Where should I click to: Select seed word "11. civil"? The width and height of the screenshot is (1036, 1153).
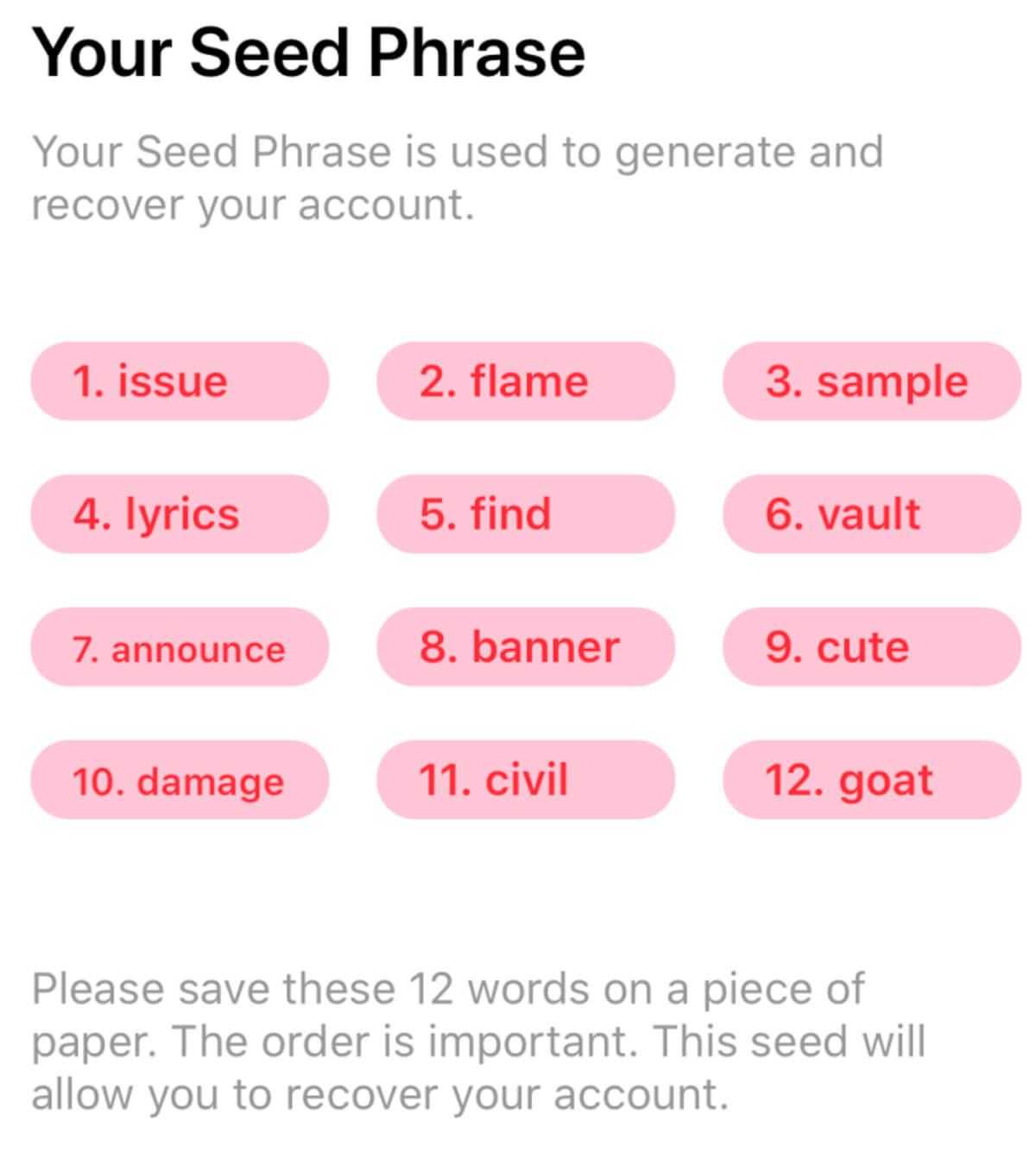tap(525, 780)
